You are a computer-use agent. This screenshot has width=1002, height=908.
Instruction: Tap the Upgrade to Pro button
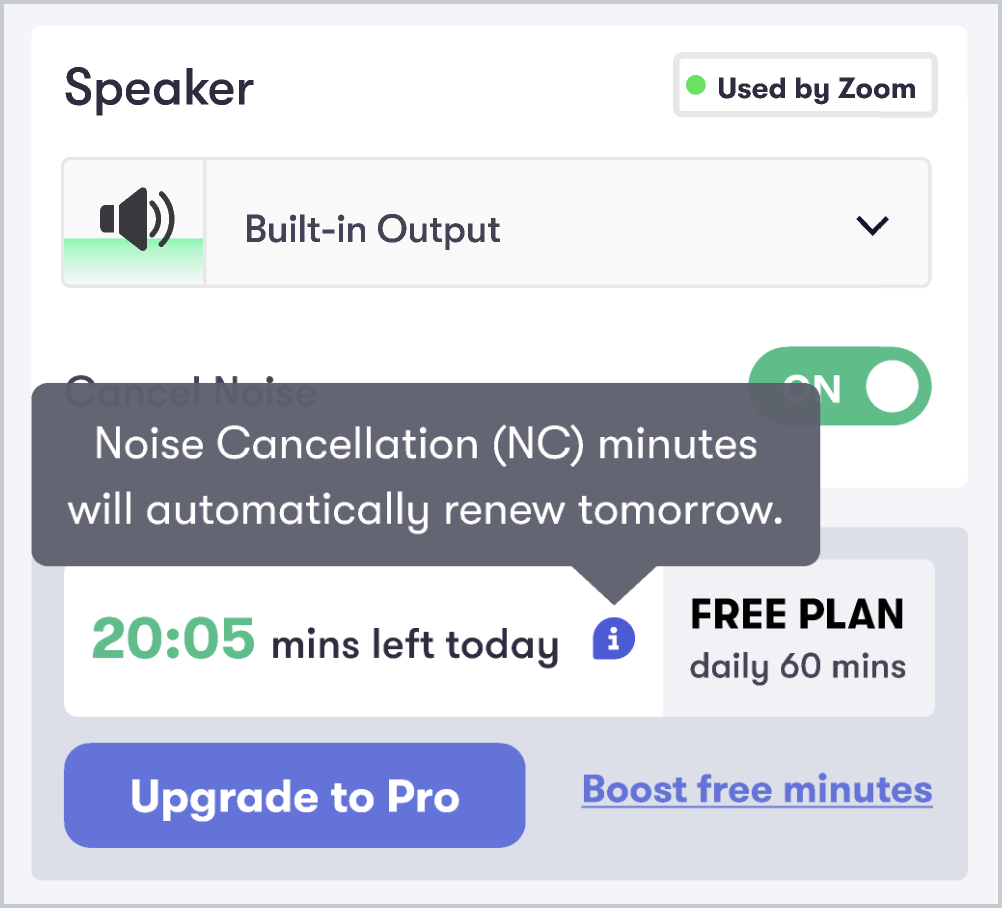294,795
